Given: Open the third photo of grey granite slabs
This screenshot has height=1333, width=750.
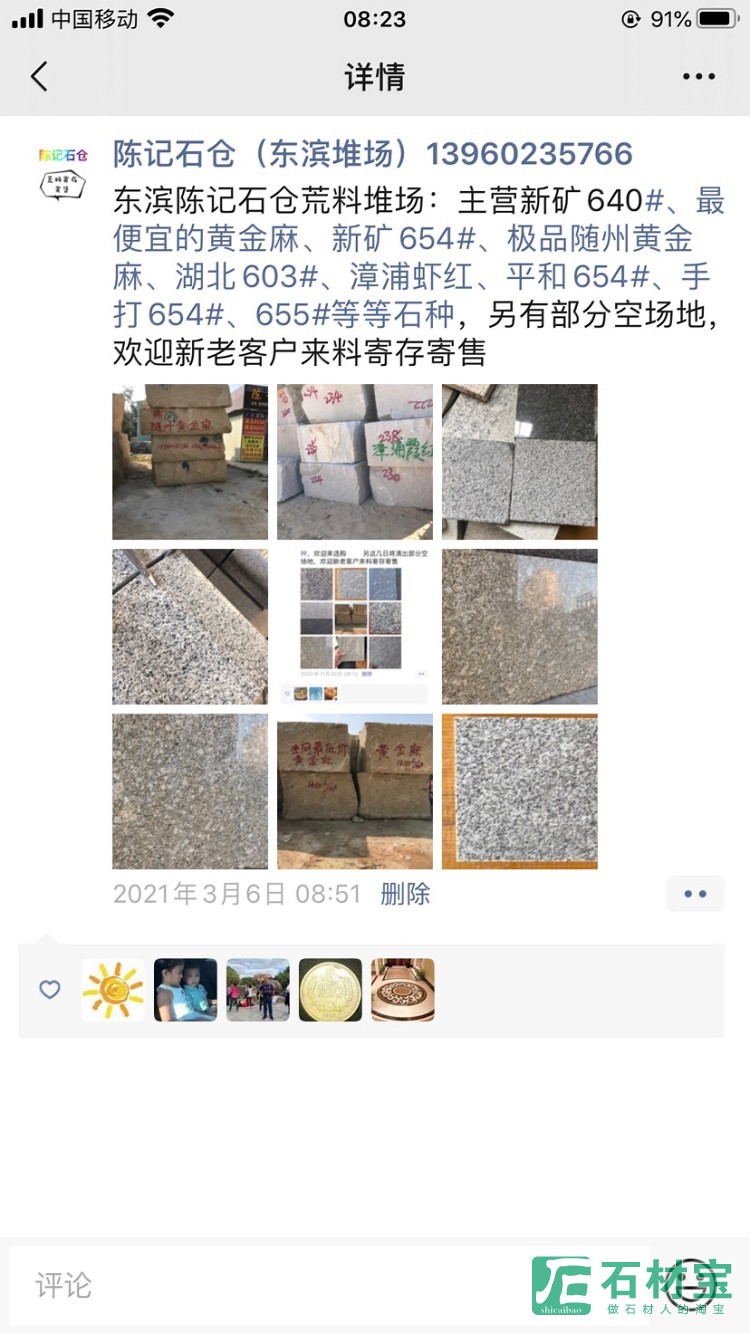Looking at the screenshot, I should 519,462.
